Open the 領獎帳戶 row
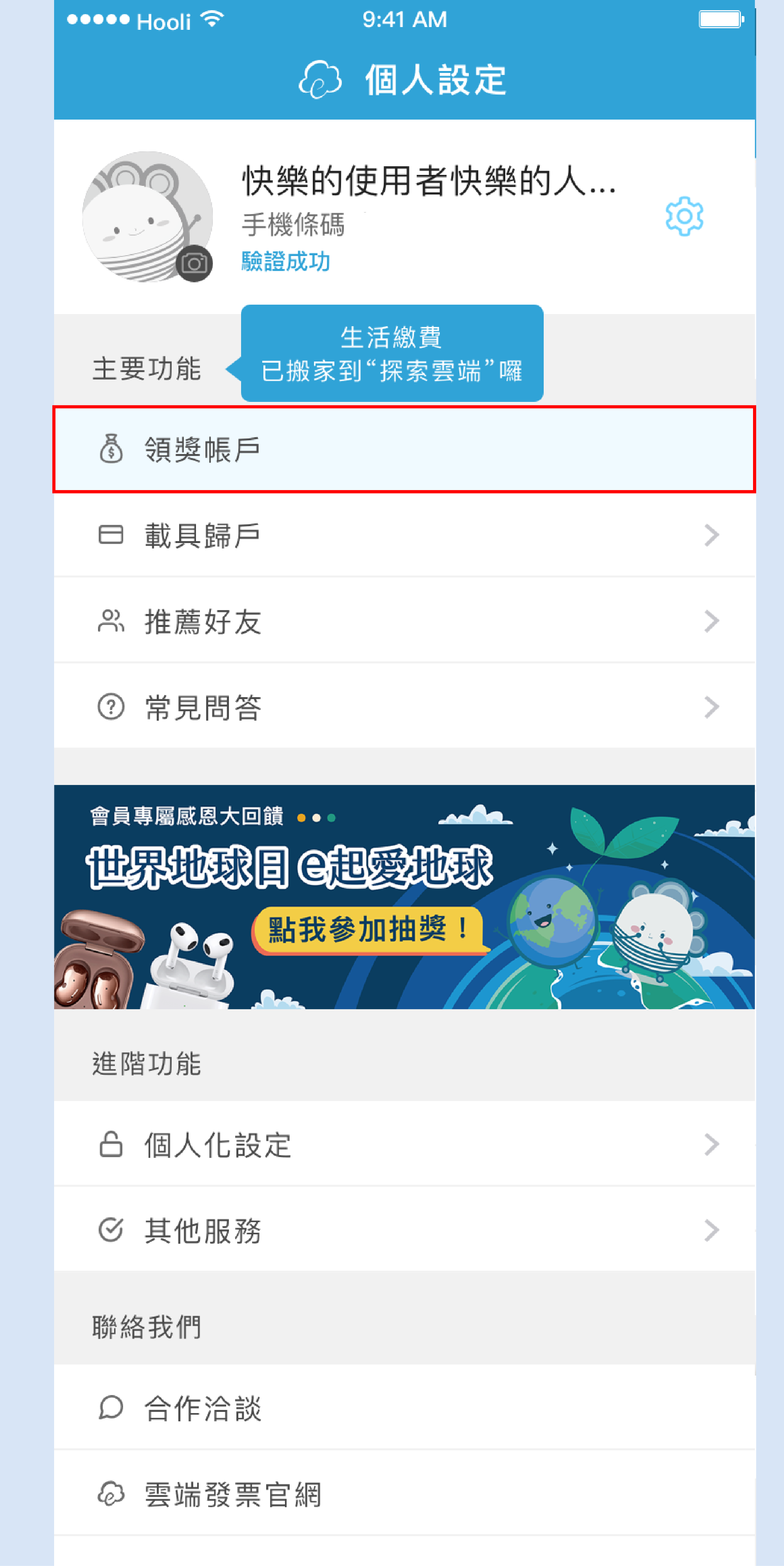The height and width of the screenshot is (1566, 784). (x=404, y=450)
